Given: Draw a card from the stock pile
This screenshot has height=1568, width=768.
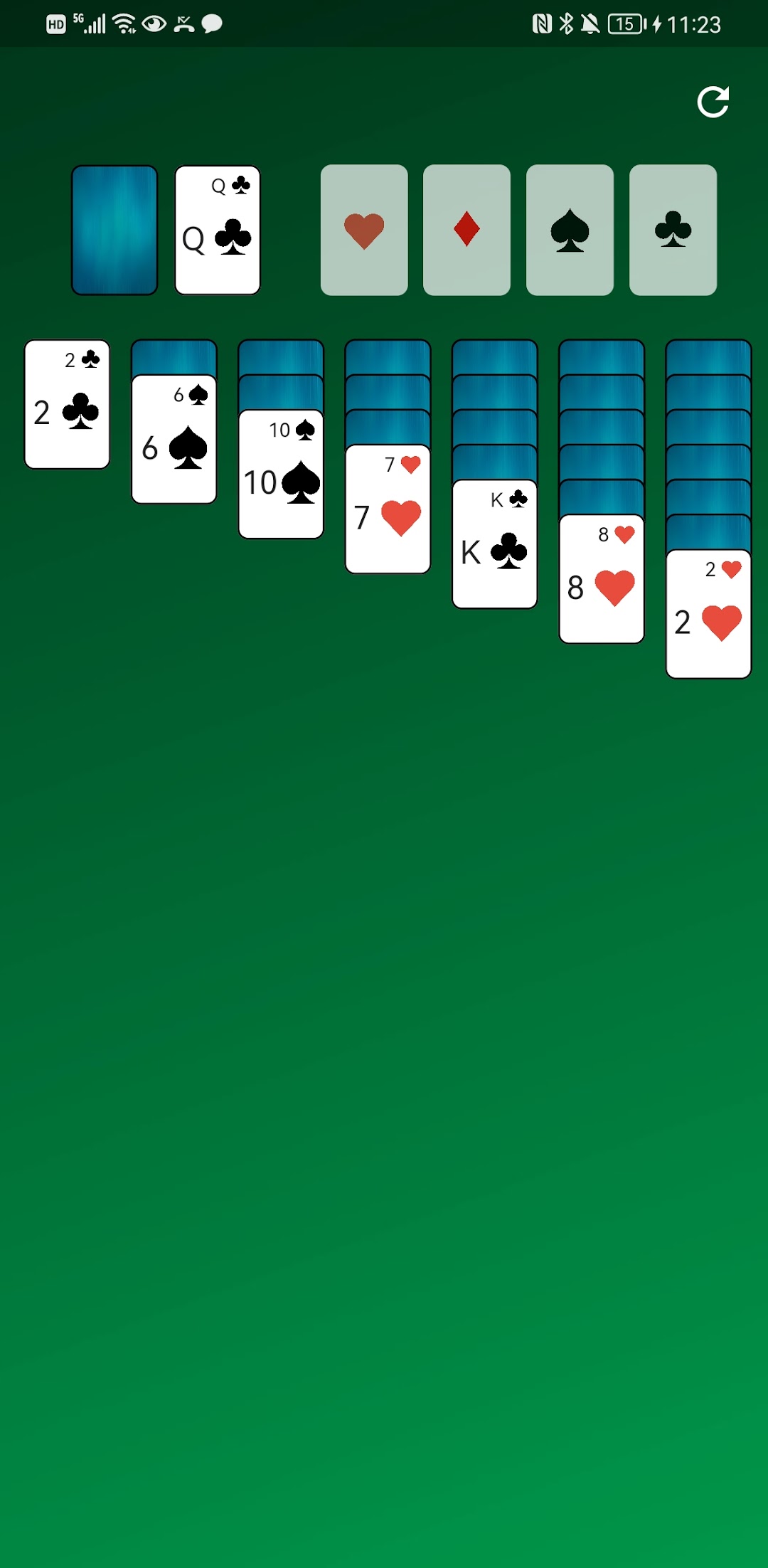Looking at the screenshot, I should [x=114, y=230].
